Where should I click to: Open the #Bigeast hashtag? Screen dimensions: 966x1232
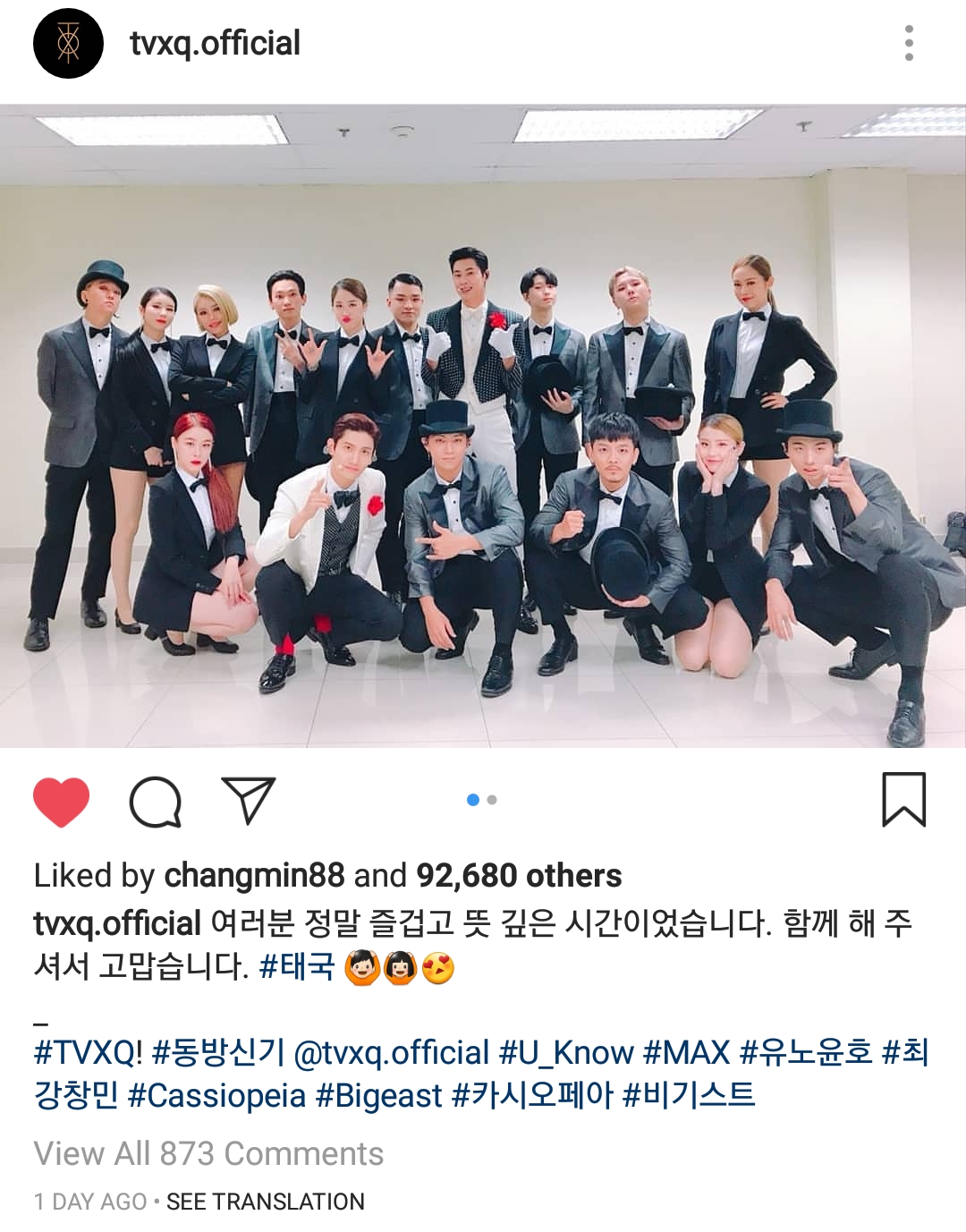pyautogui.click(x=379, y=1095)
